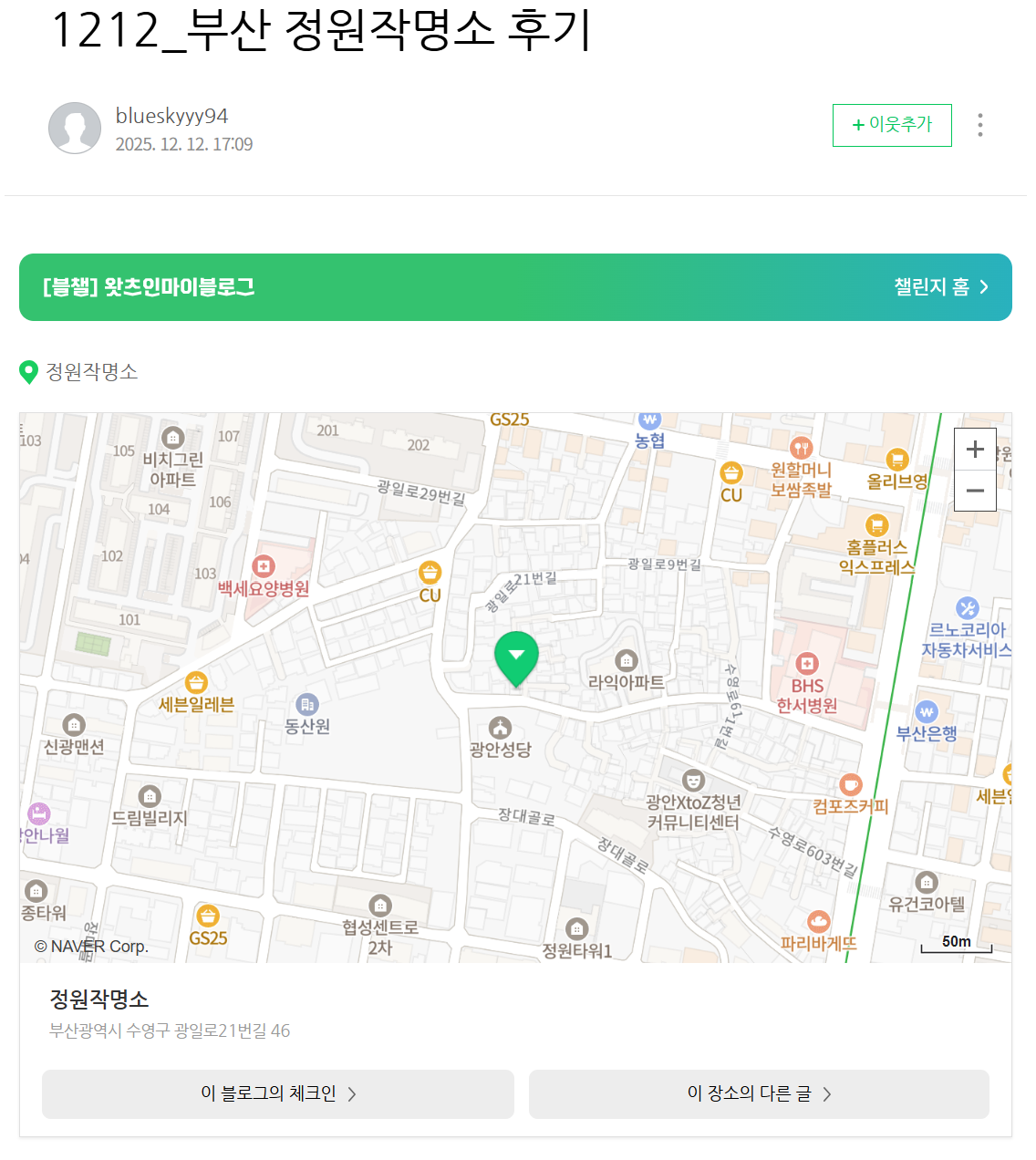Open 이 장소의 다른 글
The height and width of the screenshot is (1160, 1036).
point(759,1093)
